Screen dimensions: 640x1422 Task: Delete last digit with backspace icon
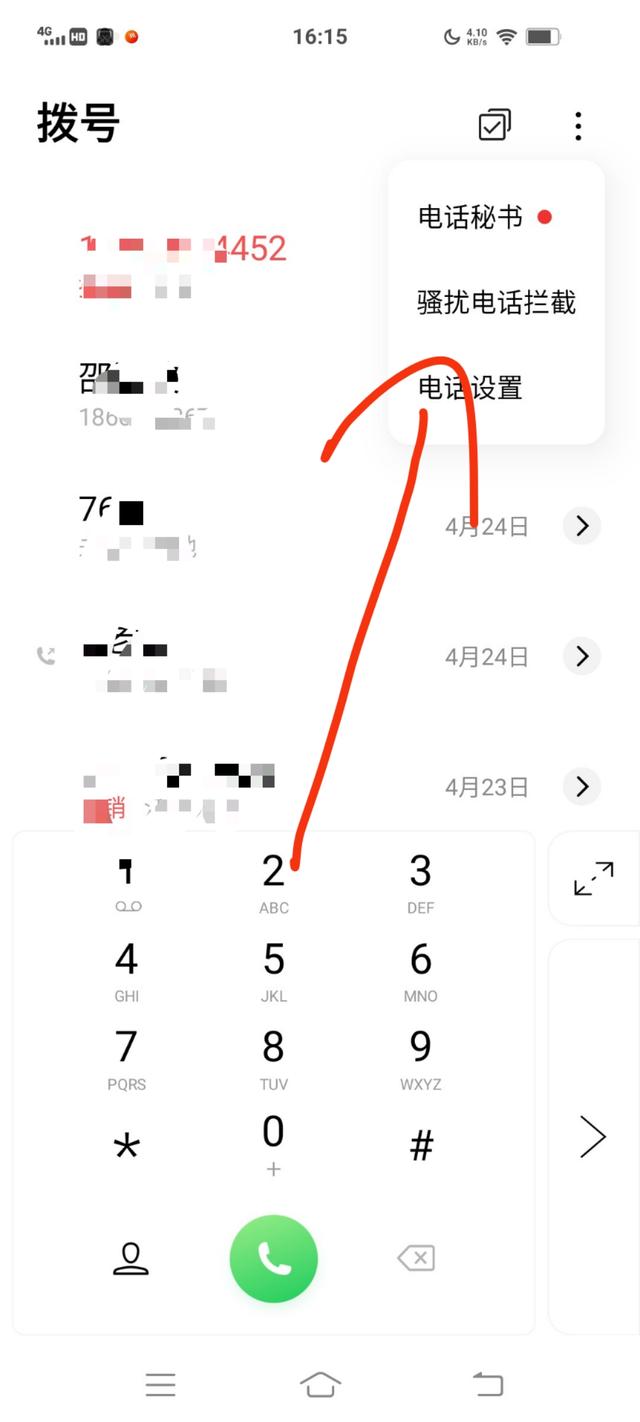[416, 1258]
